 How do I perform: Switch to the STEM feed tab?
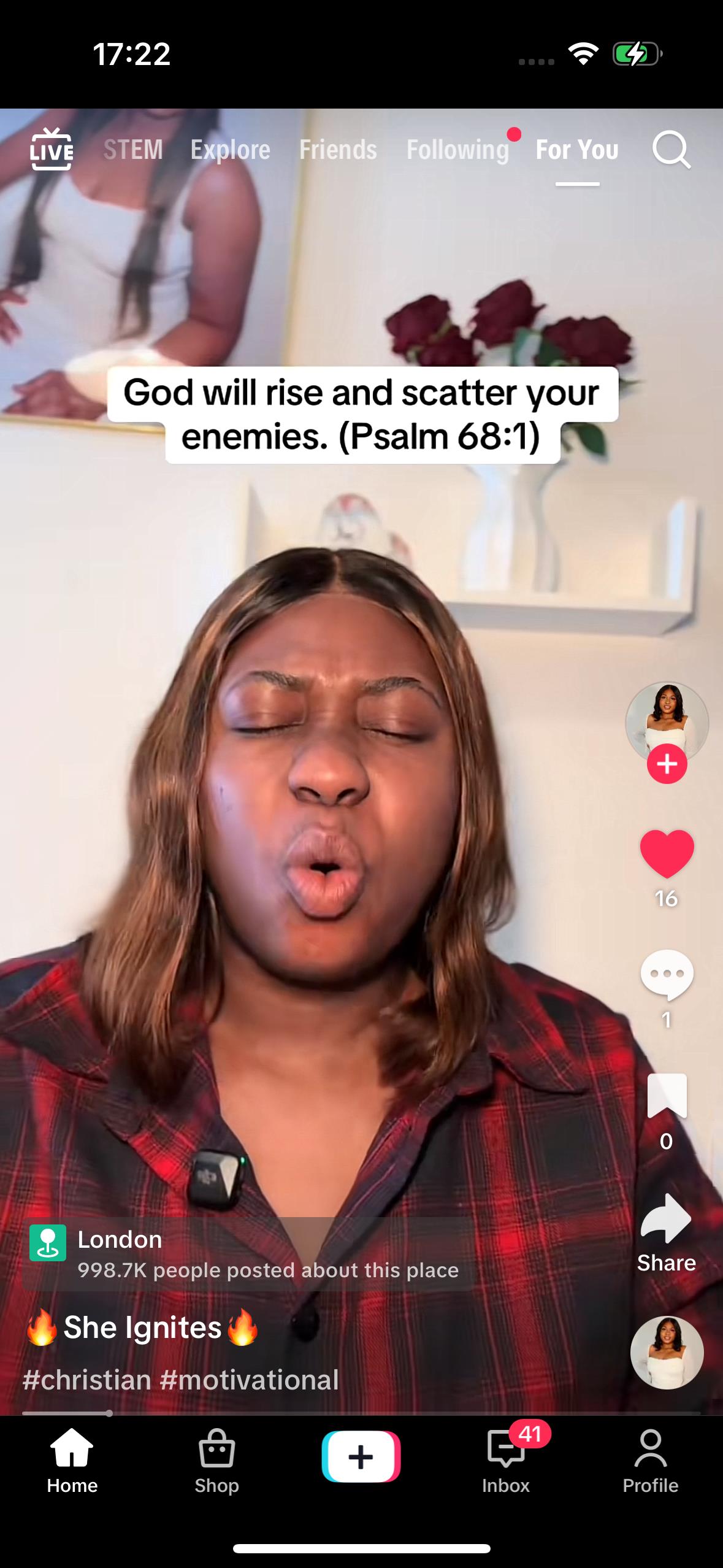pyautogui.click(x=133, y=150)
